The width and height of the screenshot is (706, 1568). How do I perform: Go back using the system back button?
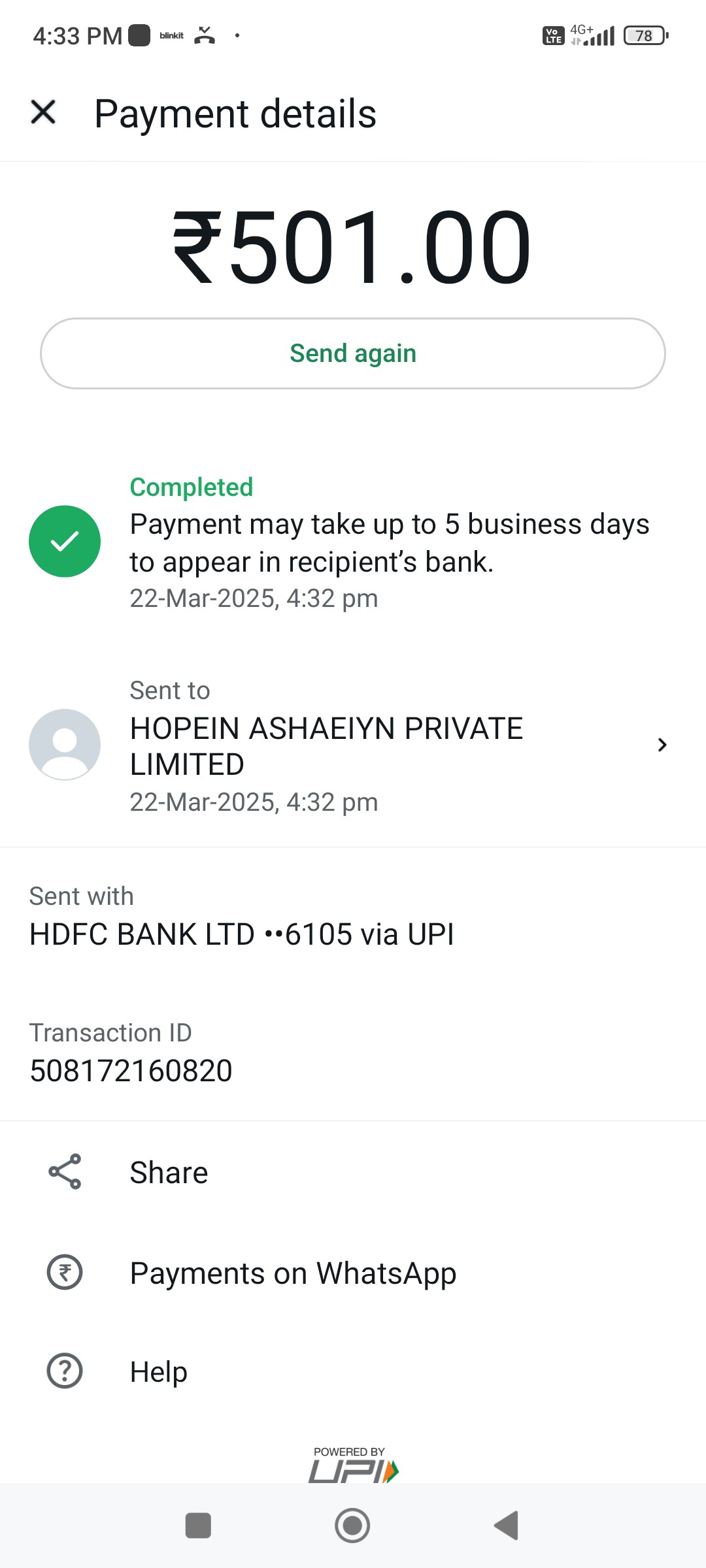tap(506, 1526)
